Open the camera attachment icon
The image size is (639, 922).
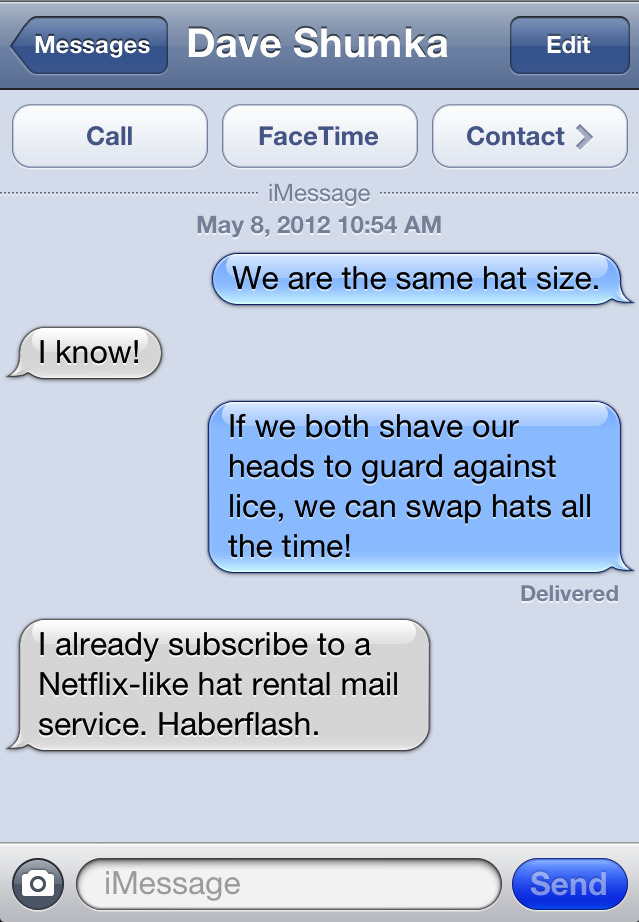[x=37, y=883]
